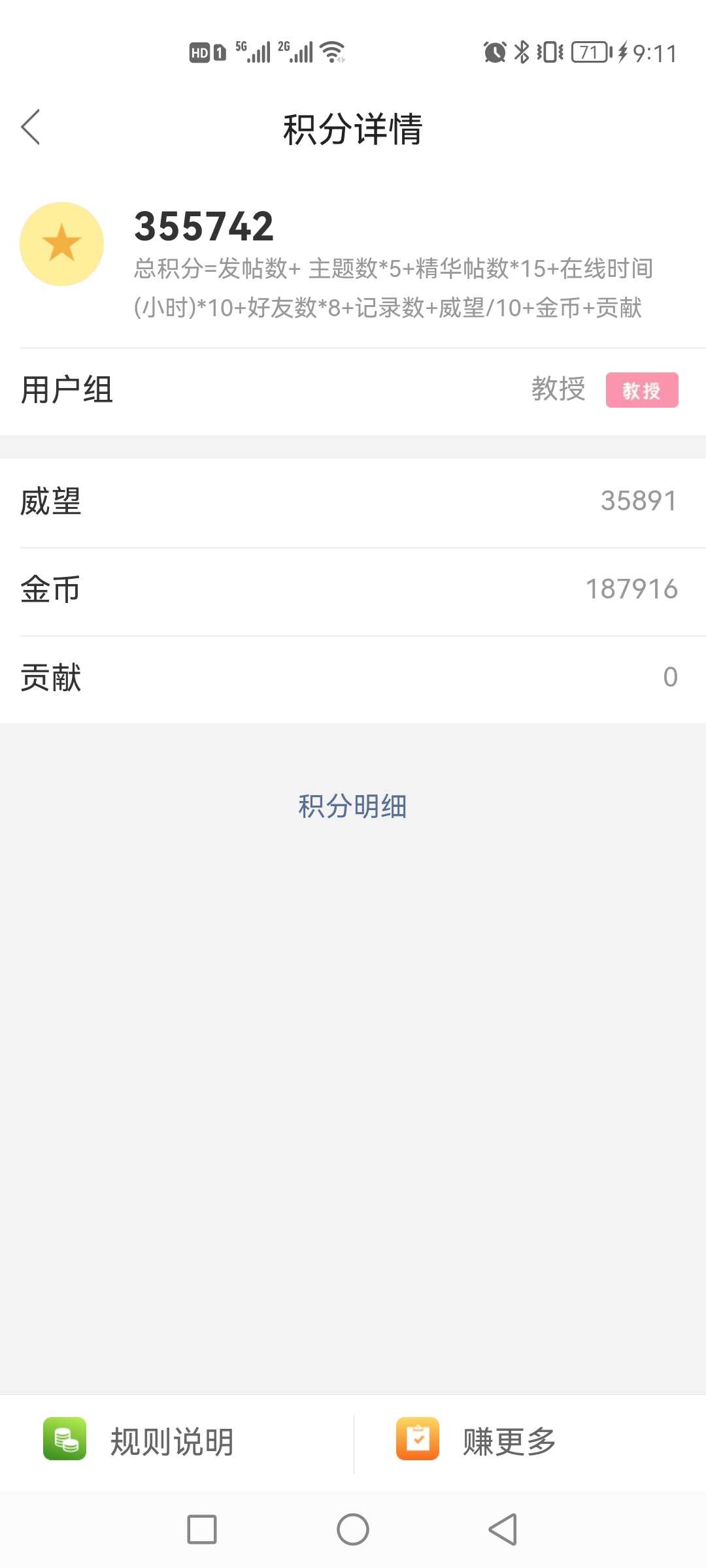Image resolution: width=706 pixels, height=1568 pixels.
Task: Tap the 赚更多 button
Action: (530, 1441)
